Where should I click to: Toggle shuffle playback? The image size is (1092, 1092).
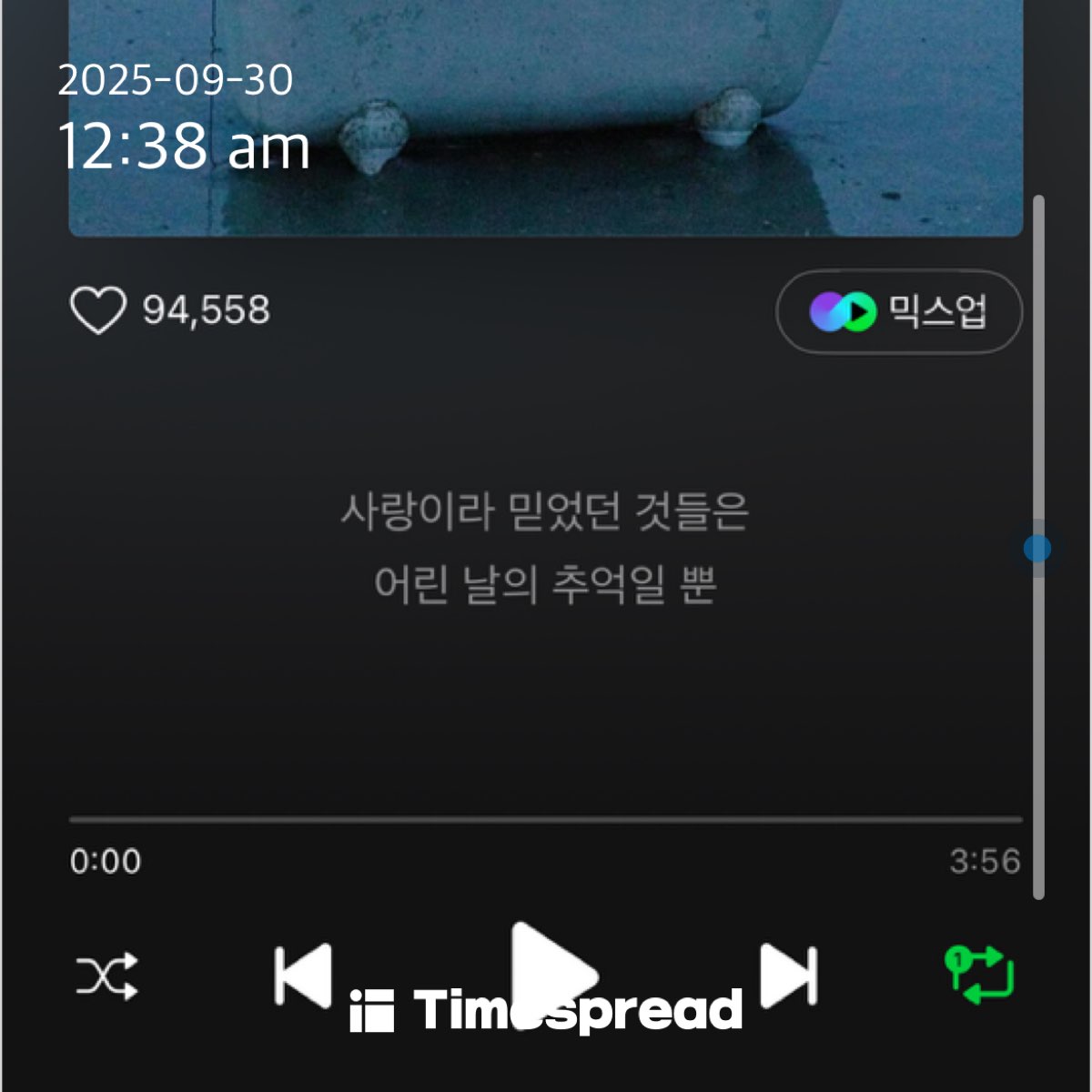coord(106,976)
